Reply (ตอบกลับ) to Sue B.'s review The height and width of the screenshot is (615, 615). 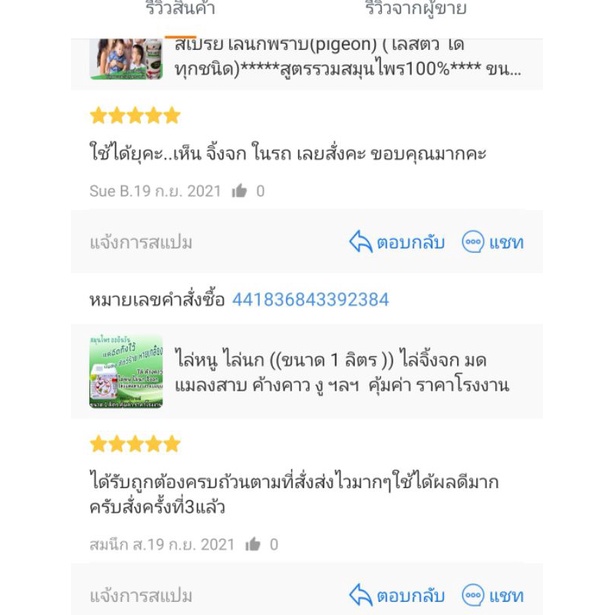(397, 242)
